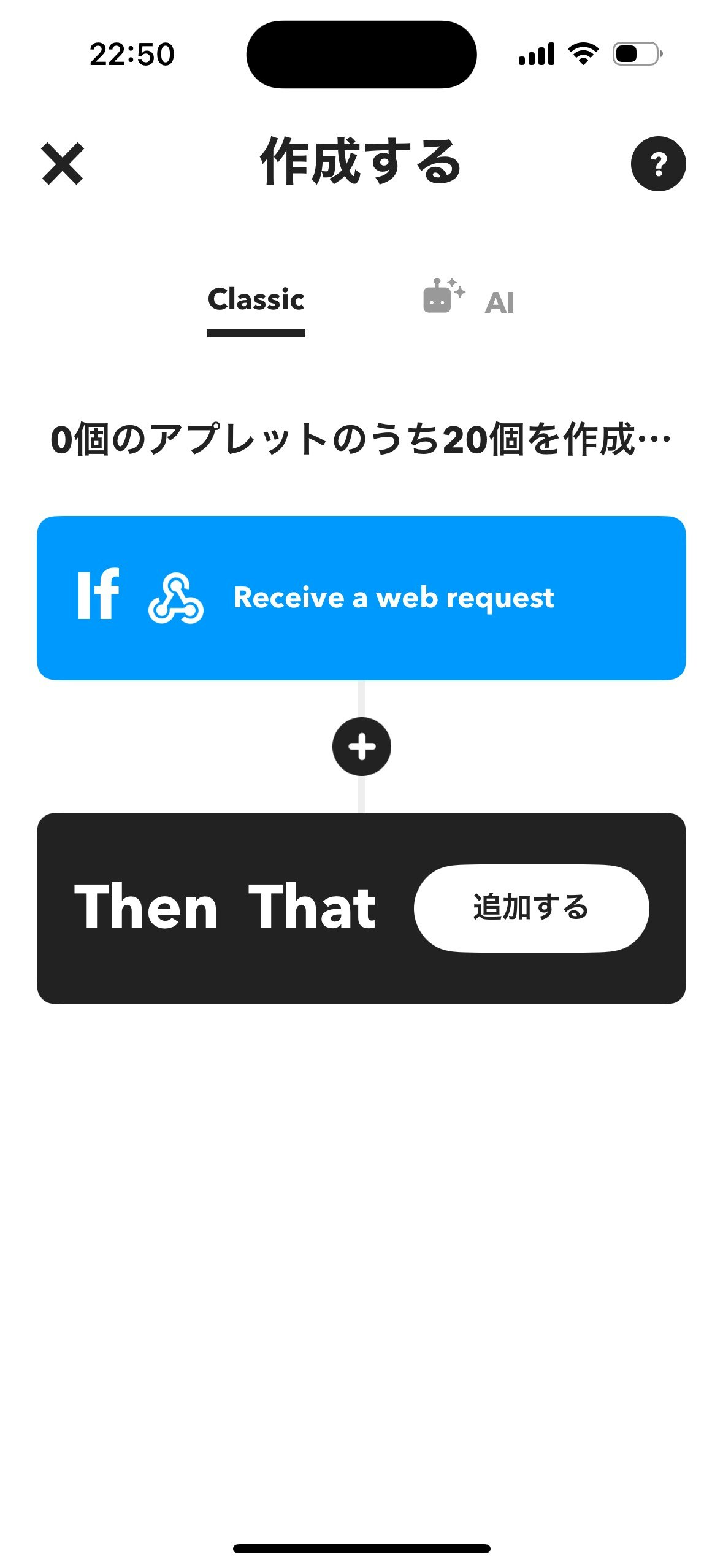This screenshot has width=723, height=1568.
Task: Click the help question mark icon
Action: point(659,163)
